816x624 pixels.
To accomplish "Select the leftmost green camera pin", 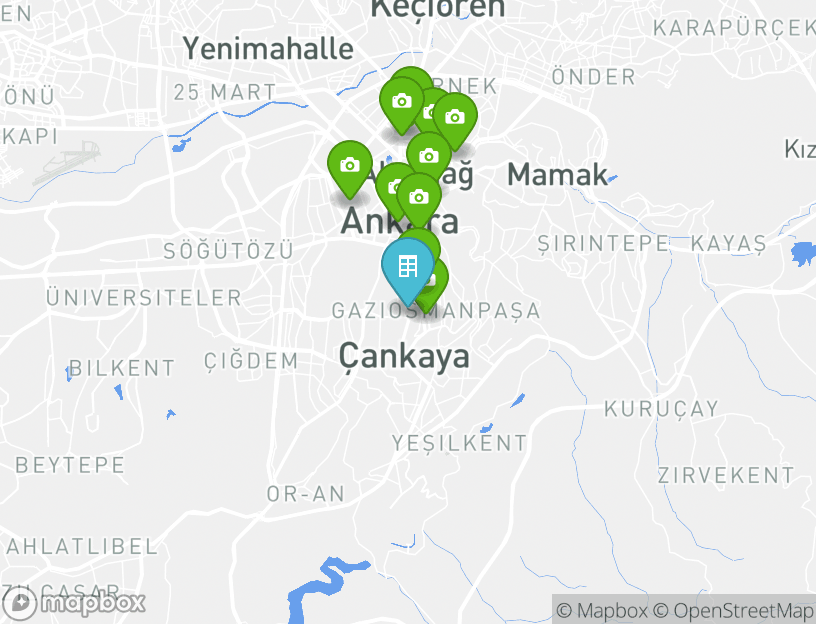I will (x=350, y=166).
